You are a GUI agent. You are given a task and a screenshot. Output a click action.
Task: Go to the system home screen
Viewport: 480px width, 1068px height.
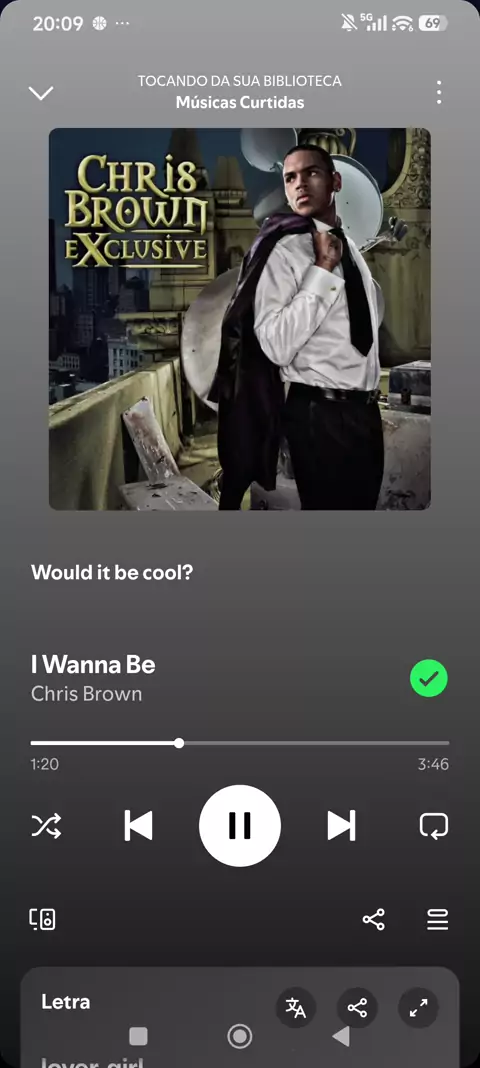(x=240, y=1037)
